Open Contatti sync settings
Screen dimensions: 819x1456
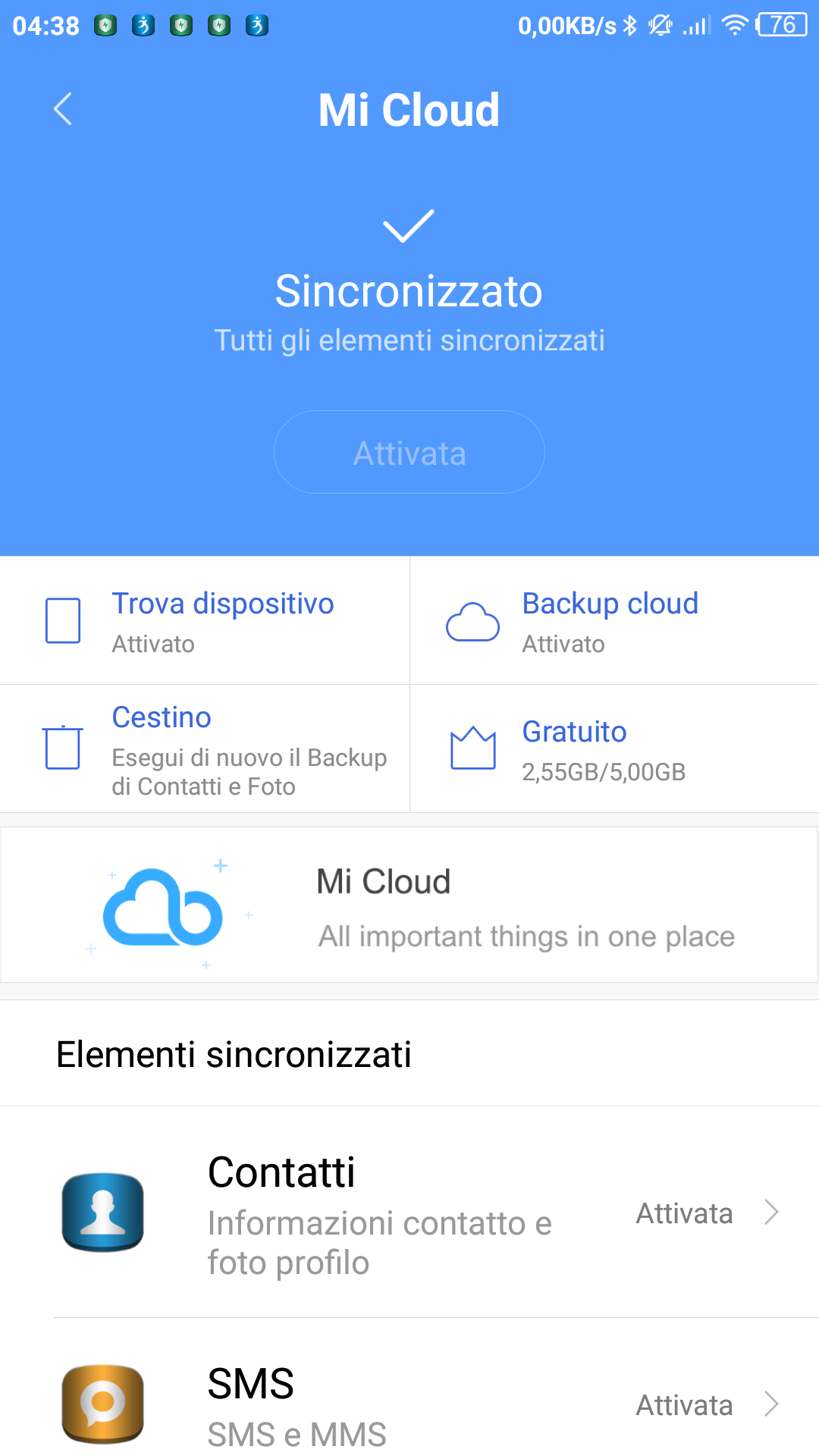click(x=409, y=1212)
